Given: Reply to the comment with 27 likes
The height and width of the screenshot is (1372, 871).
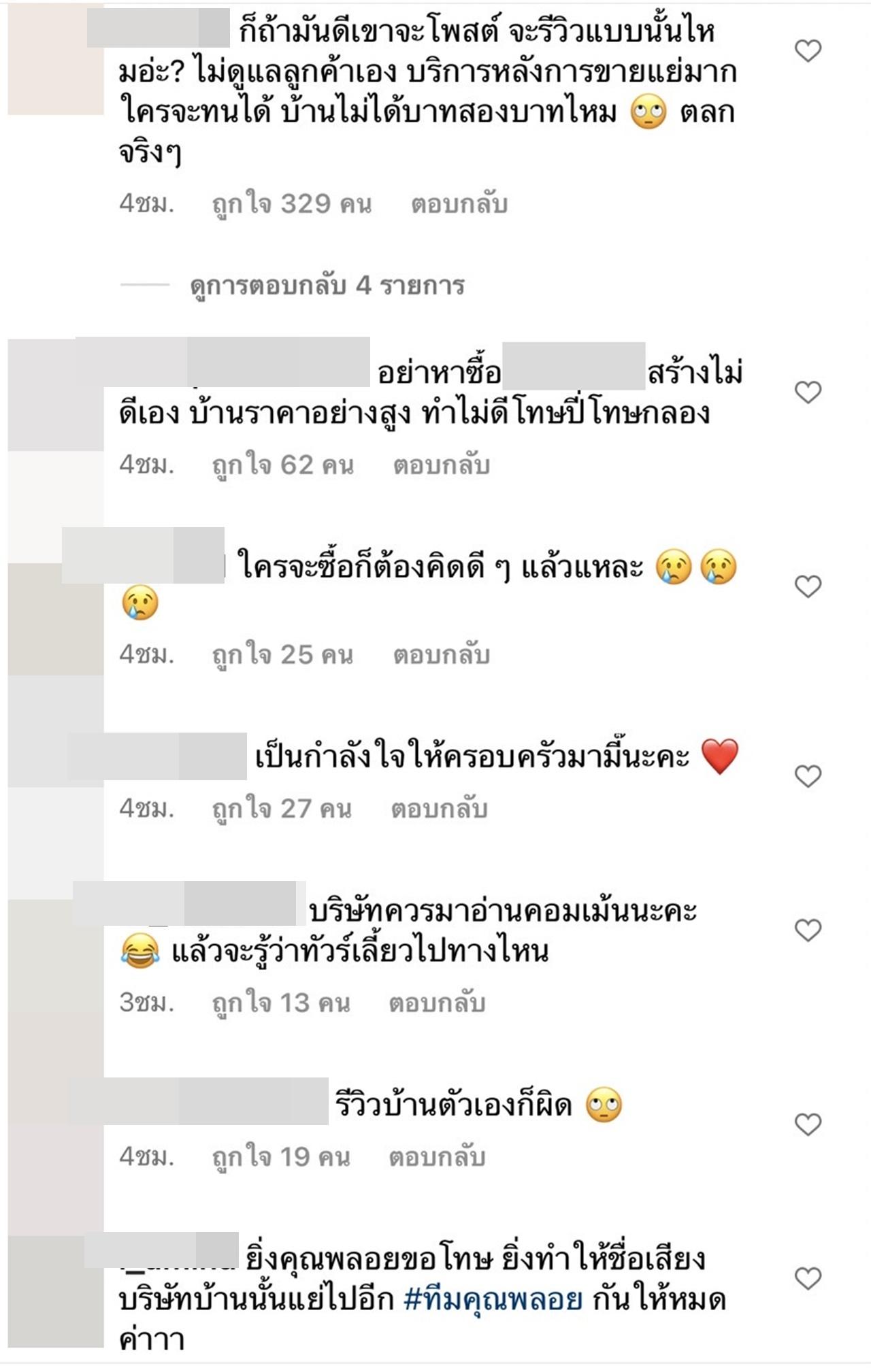Looking at the screenshot, I should click(439, 809).
